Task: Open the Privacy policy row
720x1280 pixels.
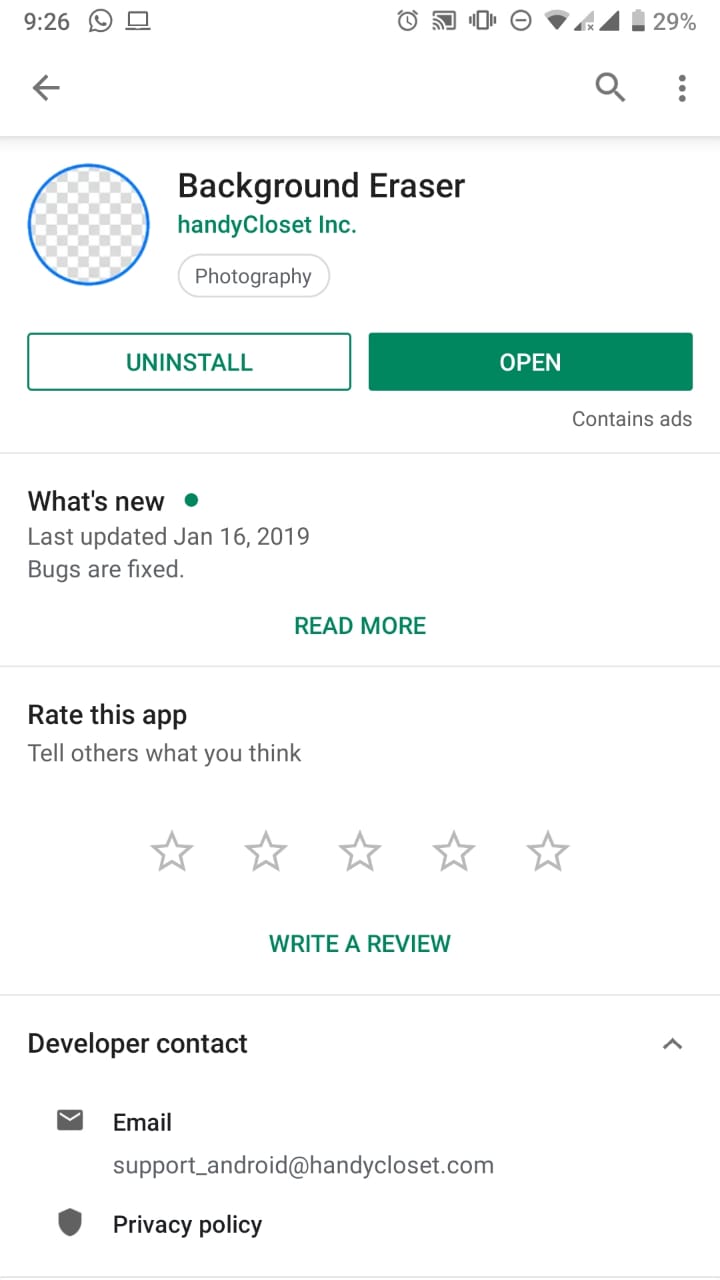Action: 360,1224
